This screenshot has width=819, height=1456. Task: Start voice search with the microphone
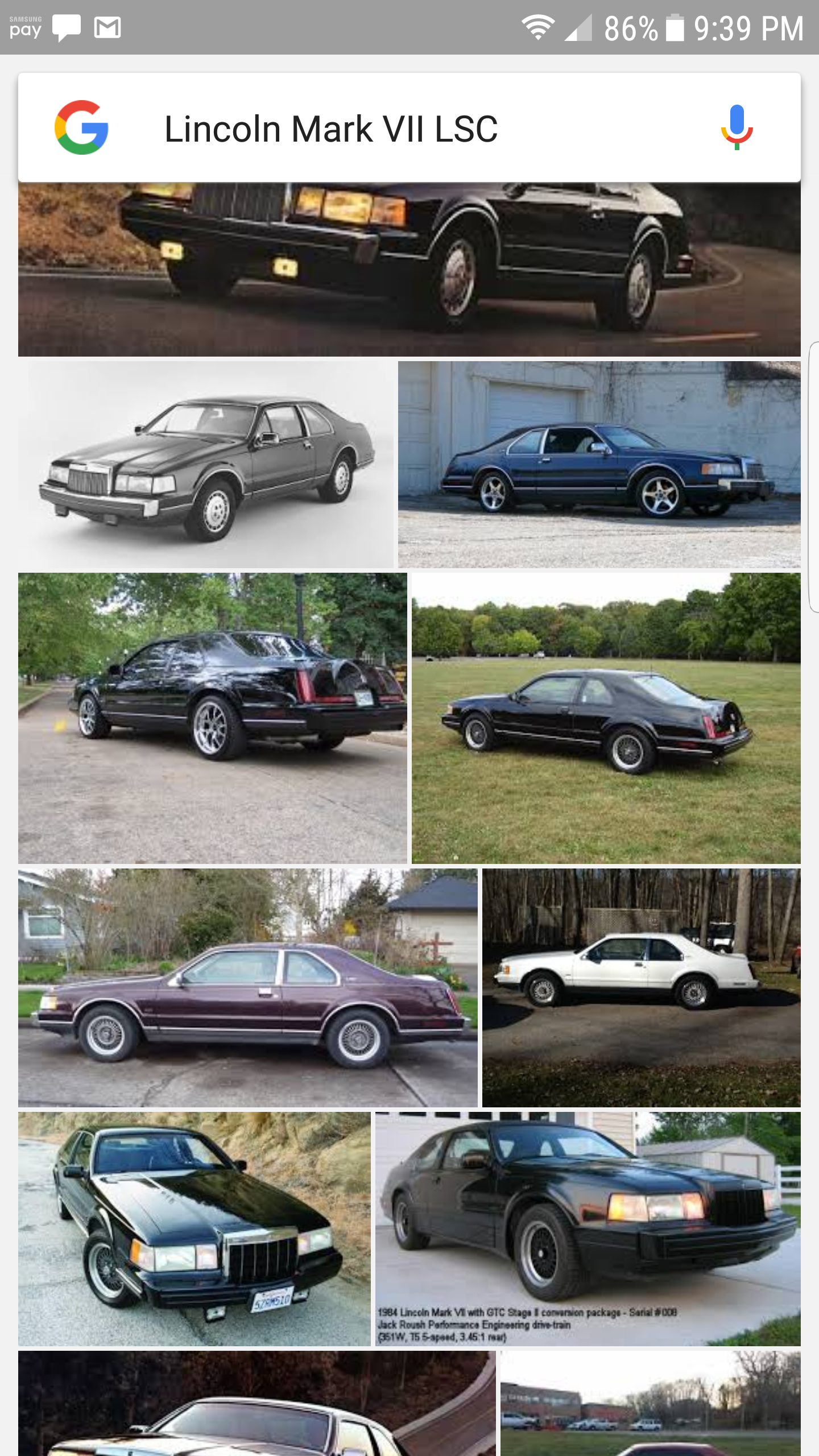click(x=737, y=127)
